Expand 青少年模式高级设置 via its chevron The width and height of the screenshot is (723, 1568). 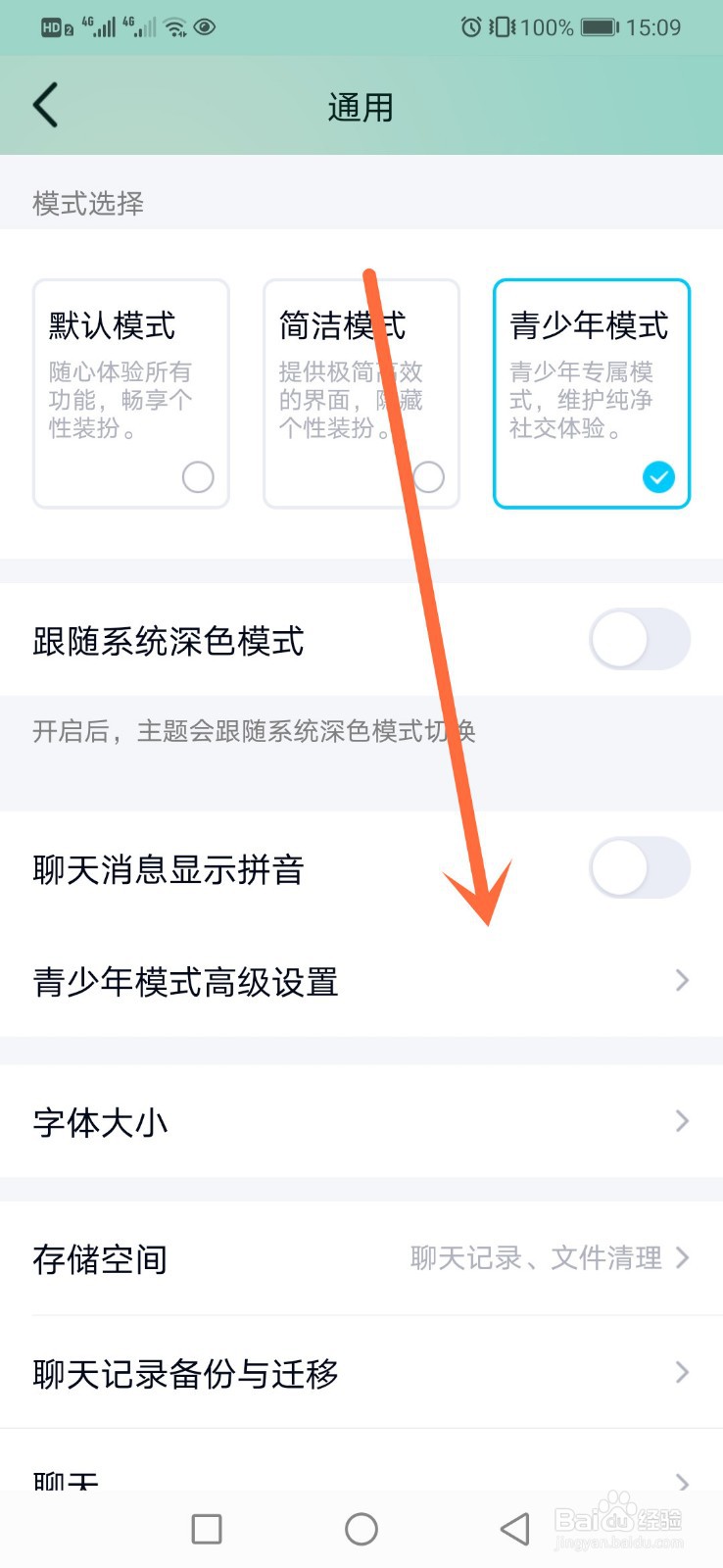coord(682,980)
